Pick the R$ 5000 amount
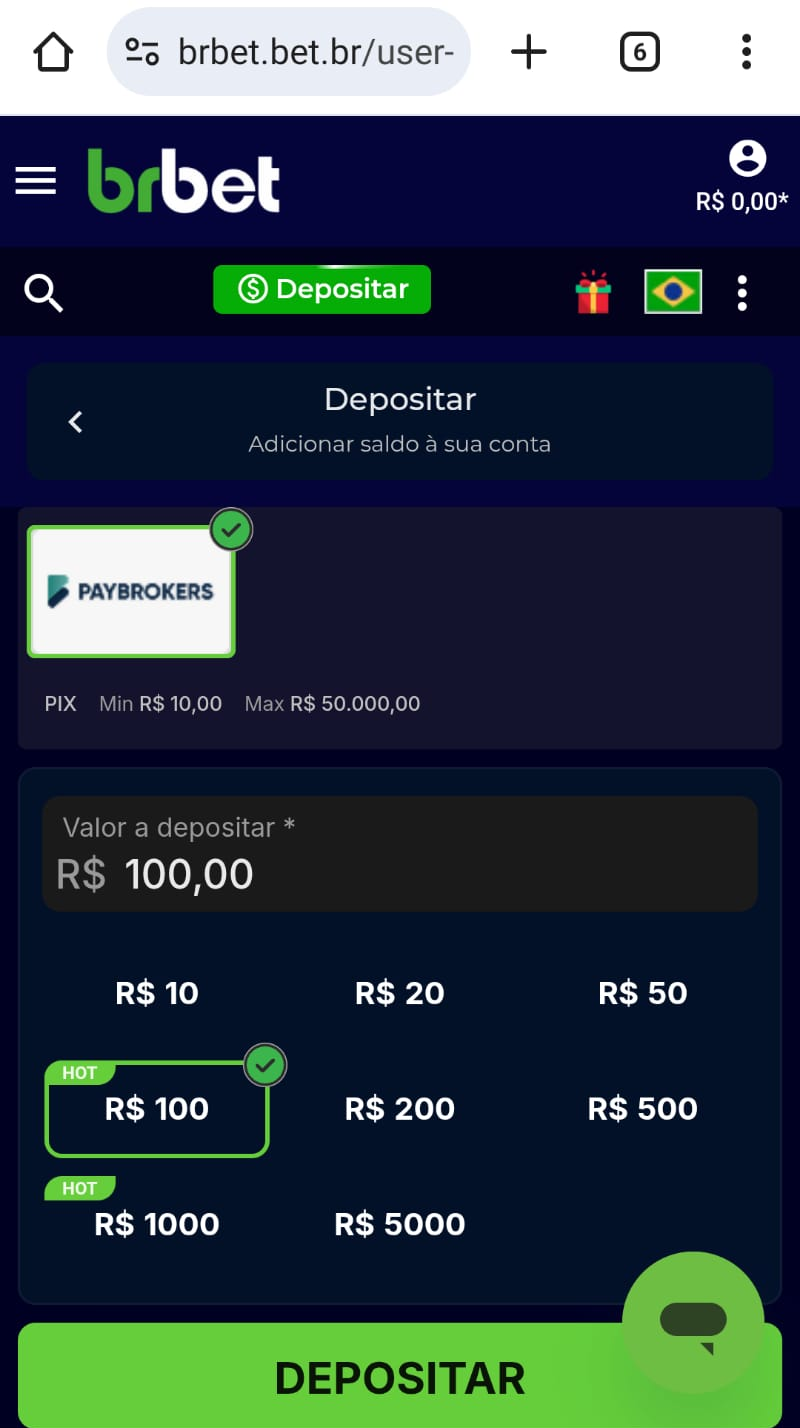 (400, 1224)
